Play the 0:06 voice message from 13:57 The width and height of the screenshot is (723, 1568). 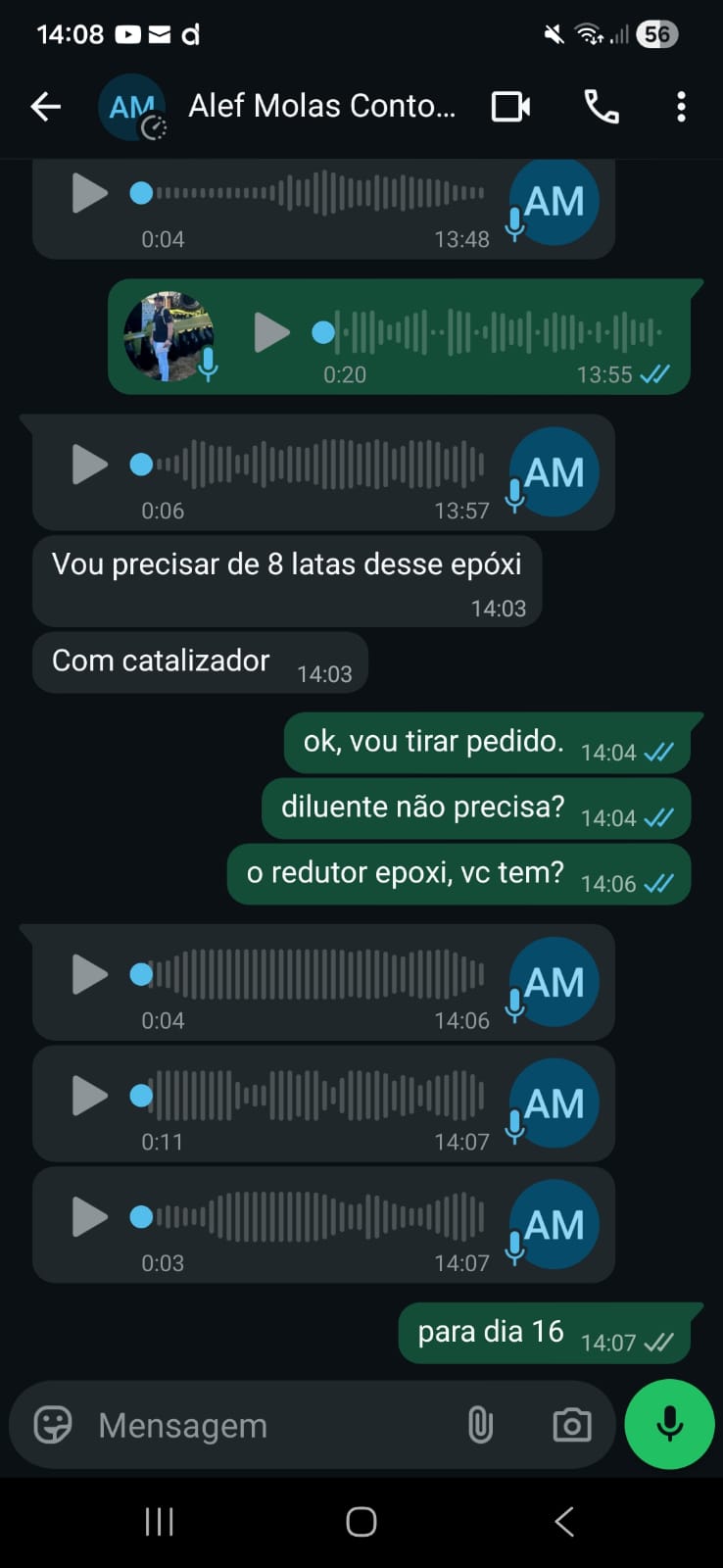[x=89, y=465]
